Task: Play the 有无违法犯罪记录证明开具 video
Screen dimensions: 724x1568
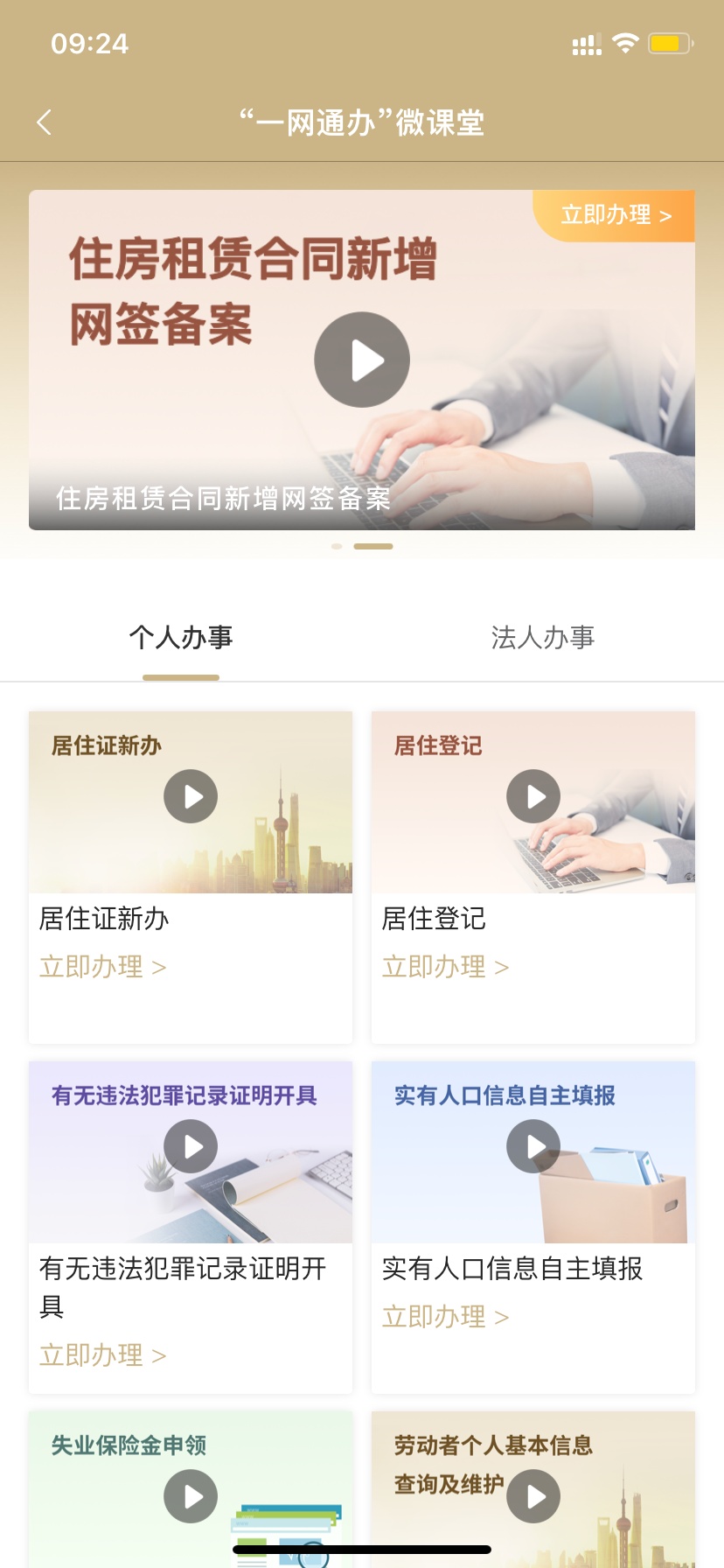Action: click(191, 1146)
